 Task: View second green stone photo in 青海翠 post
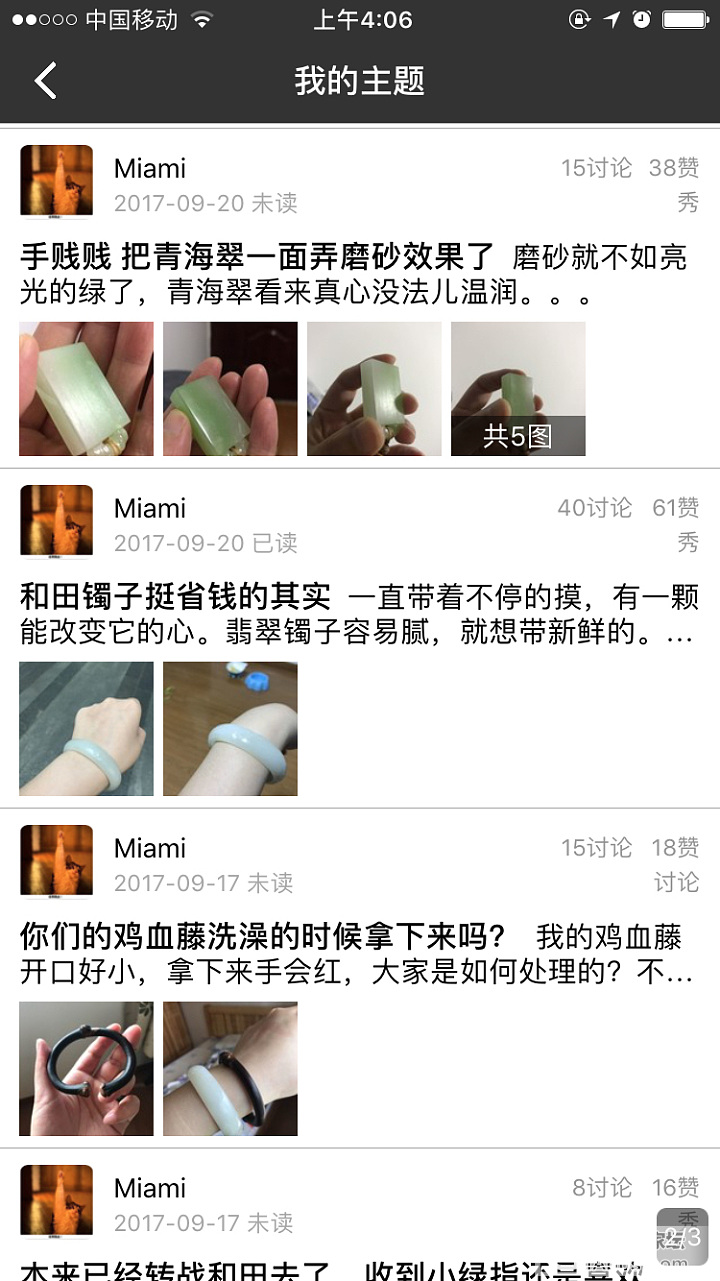[230, 389]
